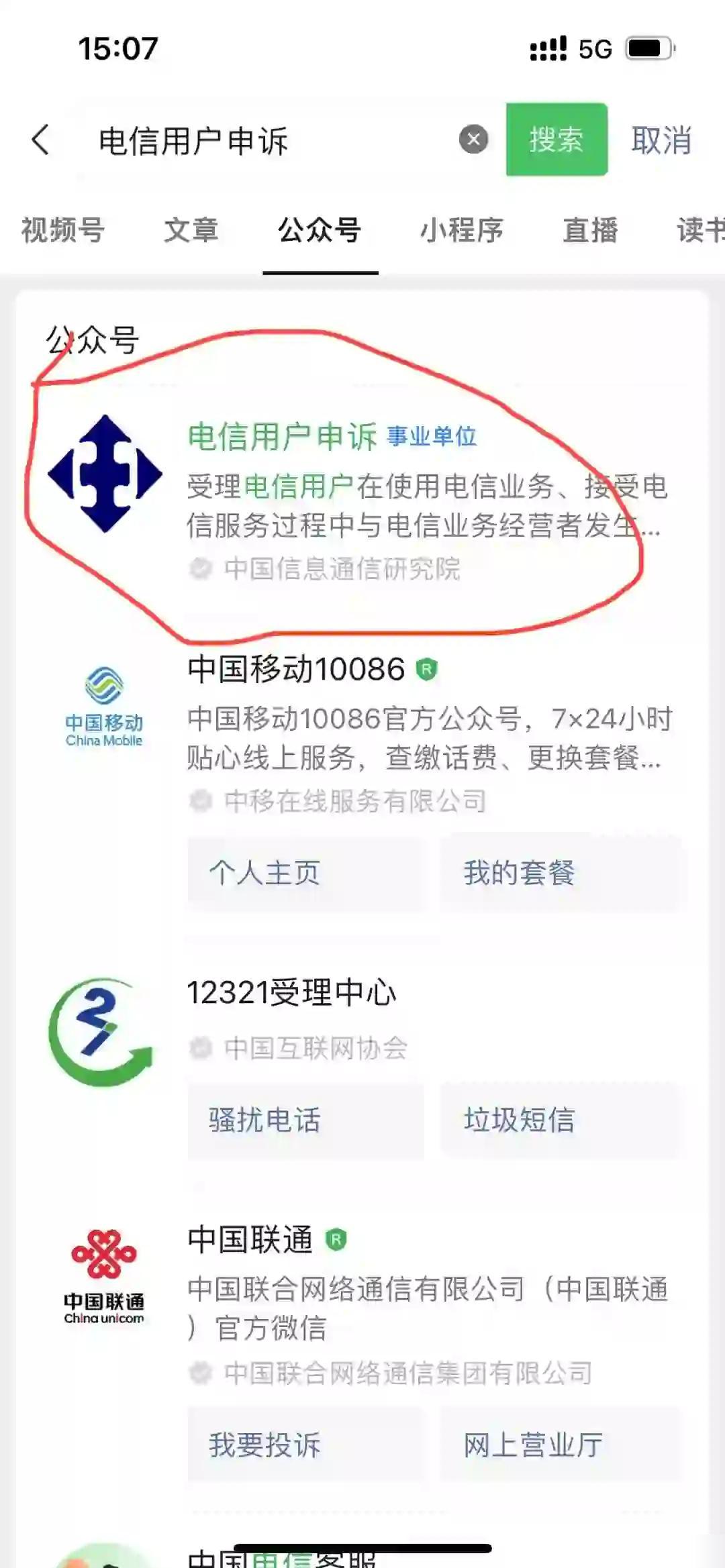Open the 中国联通 official account
Image resolution: width=725 pixels, height=1568 pixels.
pos(250,1239)
